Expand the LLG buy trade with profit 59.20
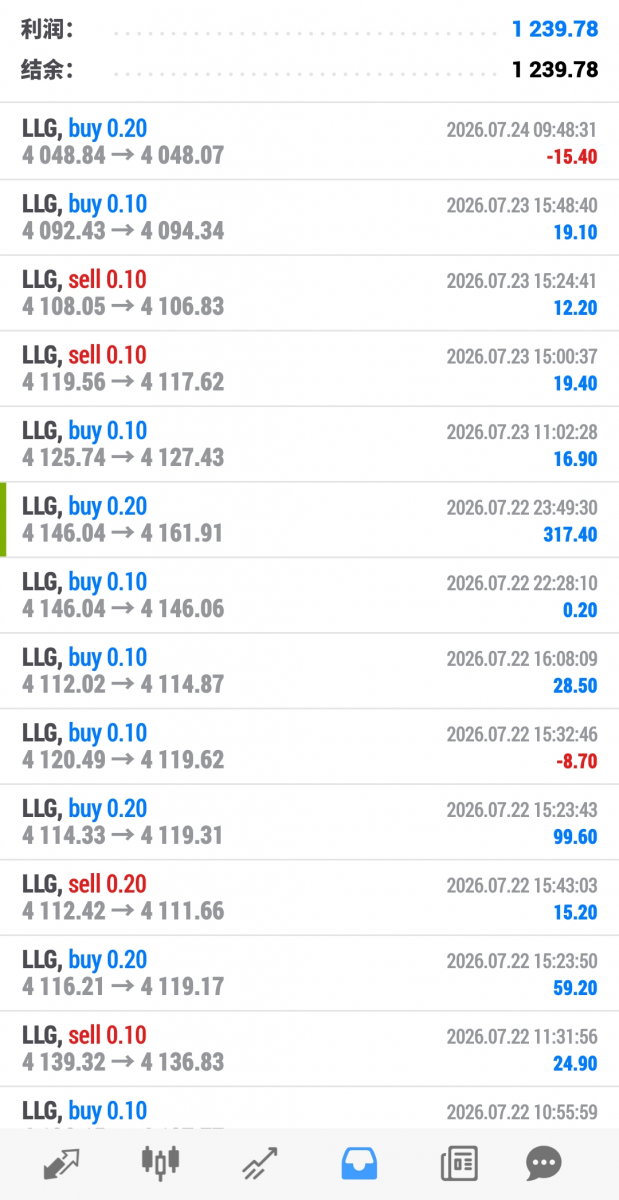 point(309,974)
